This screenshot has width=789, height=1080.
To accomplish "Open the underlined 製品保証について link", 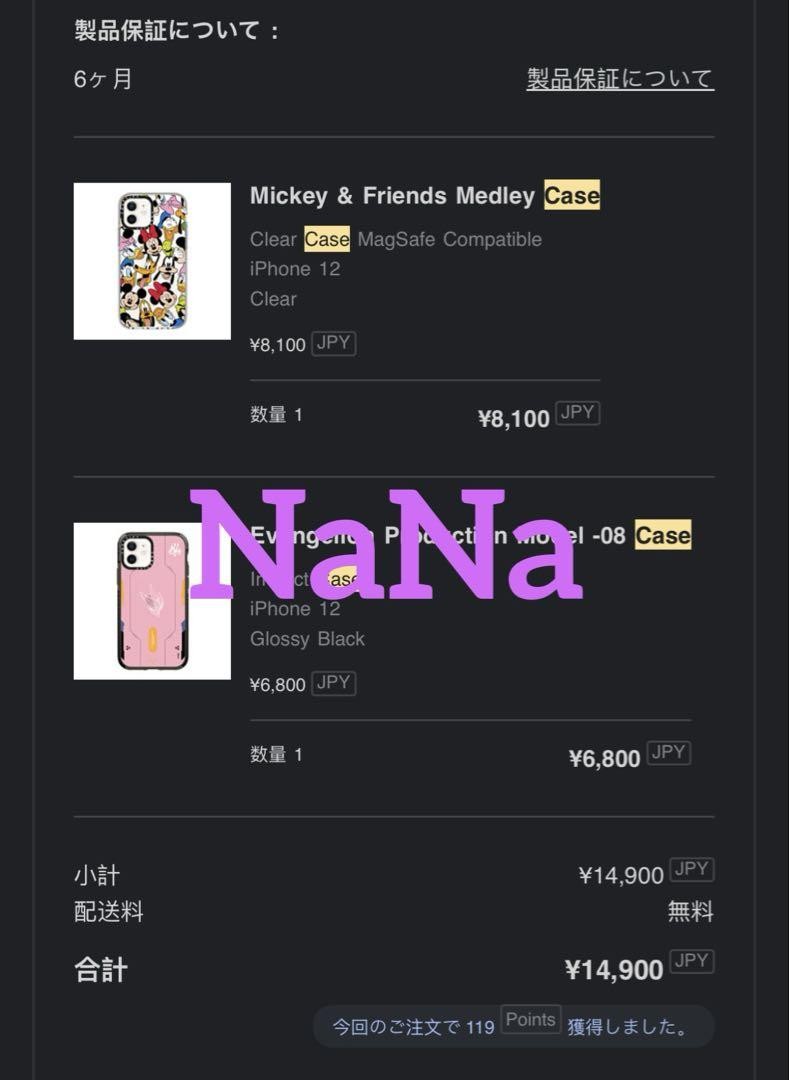I will click(x=620, y=79).
